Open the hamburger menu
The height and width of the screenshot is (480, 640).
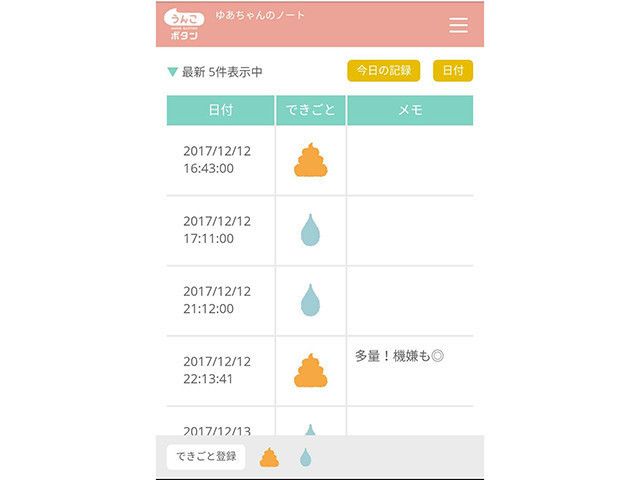(x=458, y=26)
